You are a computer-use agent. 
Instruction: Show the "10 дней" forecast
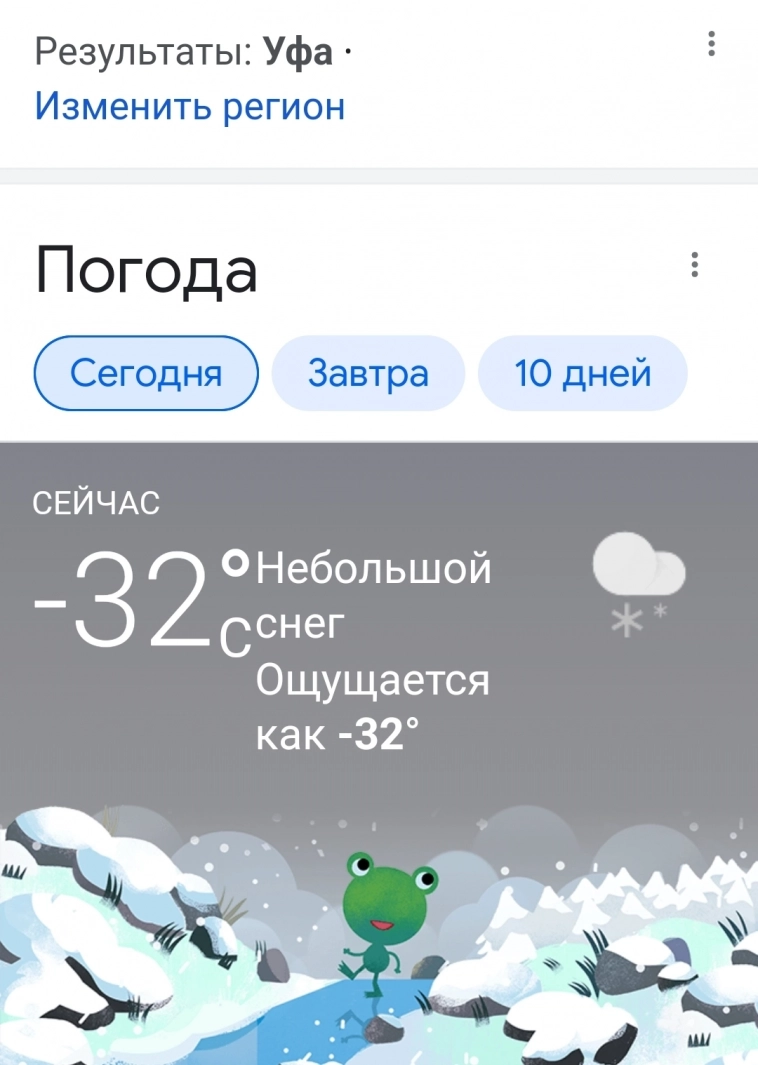pos(582,374)
